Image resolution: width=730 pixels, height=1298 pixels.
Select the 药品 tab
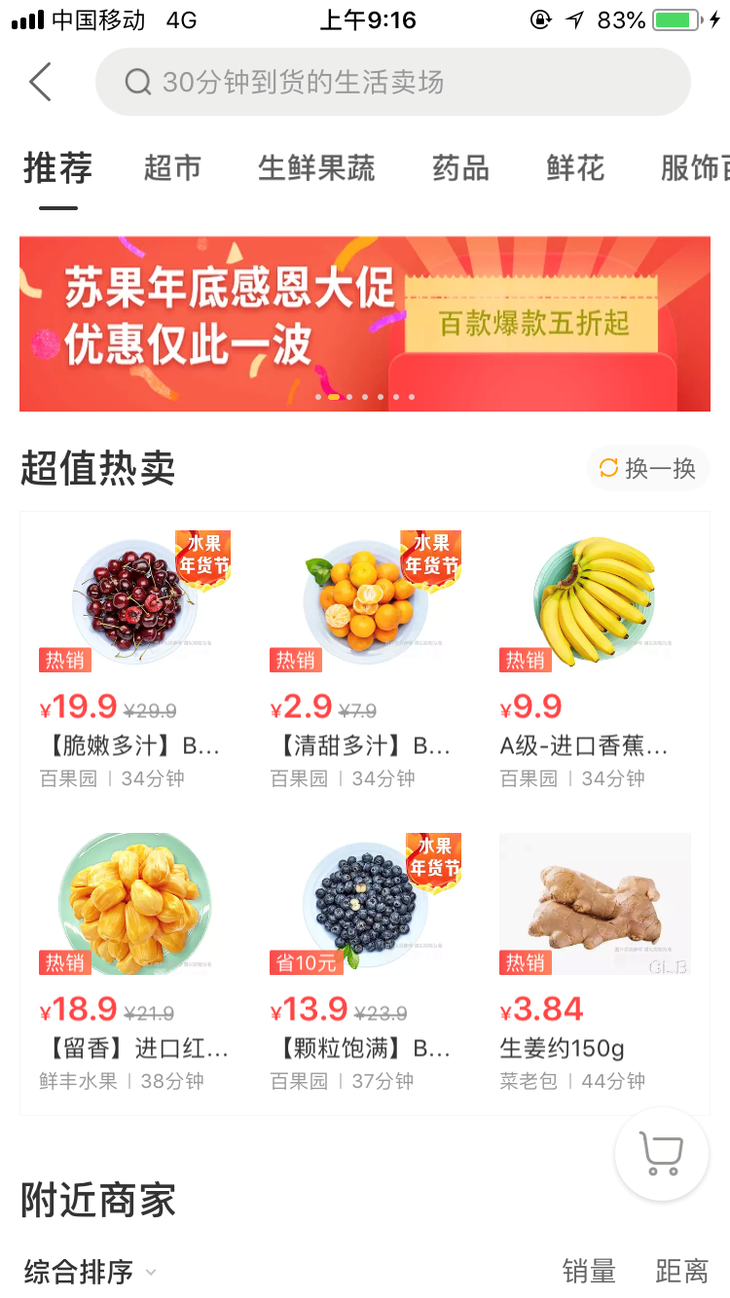(460, 168)
